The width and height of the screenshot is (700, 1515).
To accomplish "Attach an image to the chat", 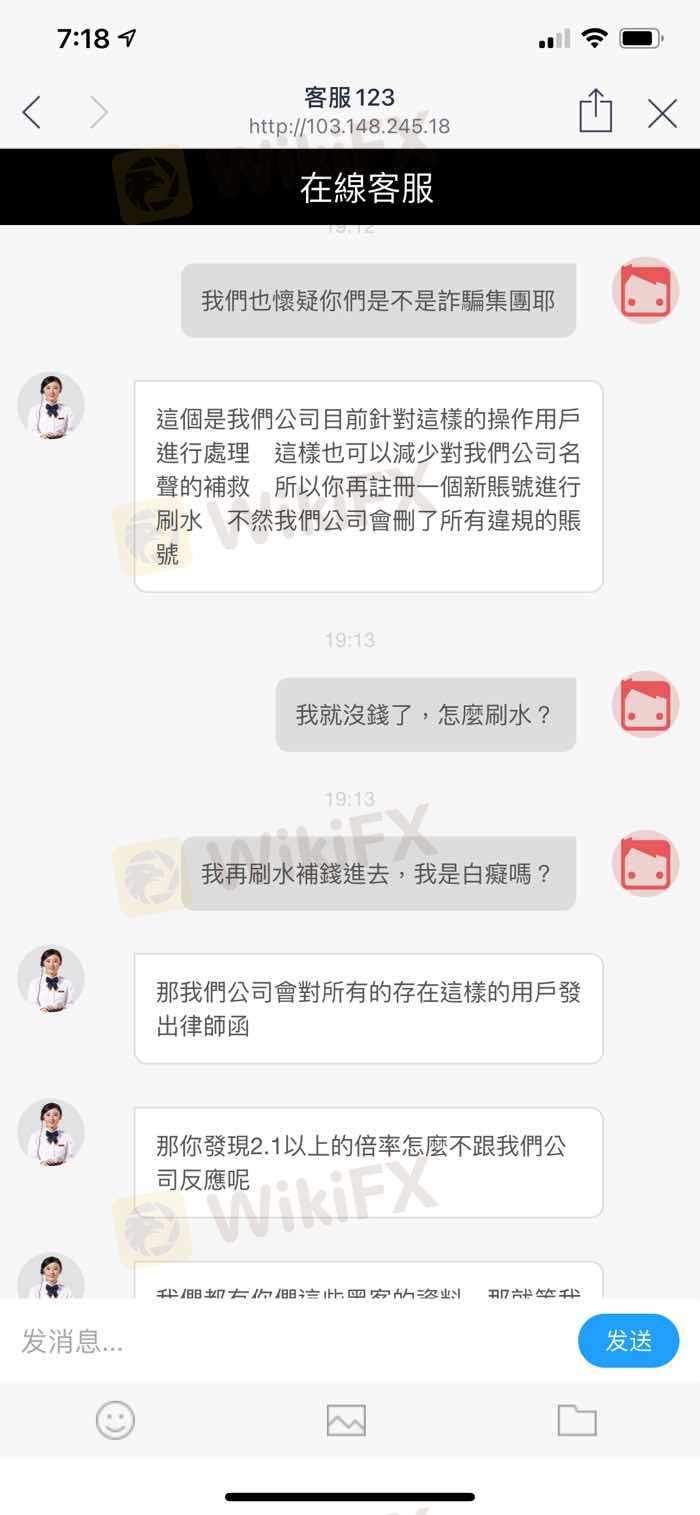I will click(x=346, y=1420).
